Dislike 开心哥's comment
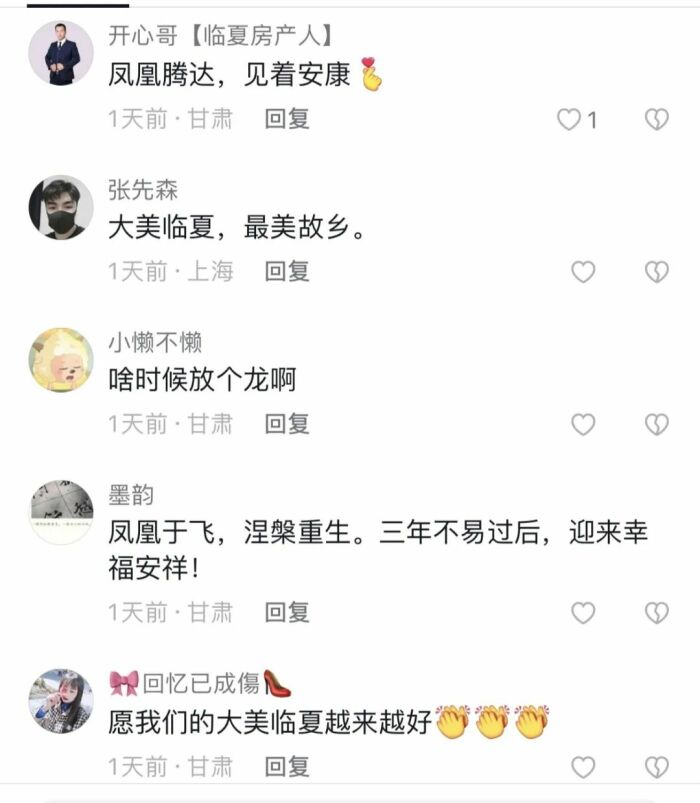The image size is (700, 803). pyautogui.click(x=656, y=120)
